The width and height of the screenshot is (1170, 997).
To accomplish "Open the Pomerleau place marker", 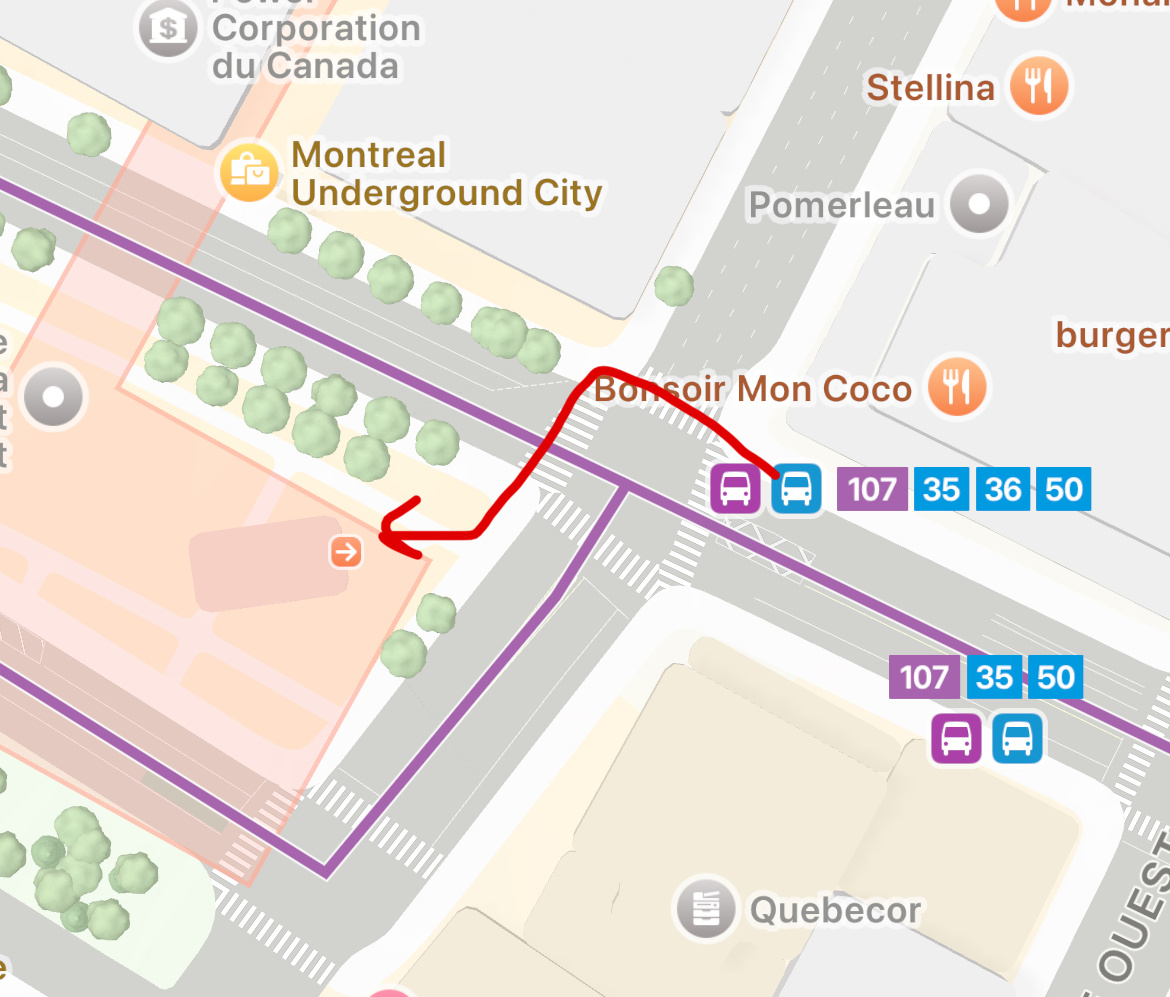I will click(x=978, y=205).
